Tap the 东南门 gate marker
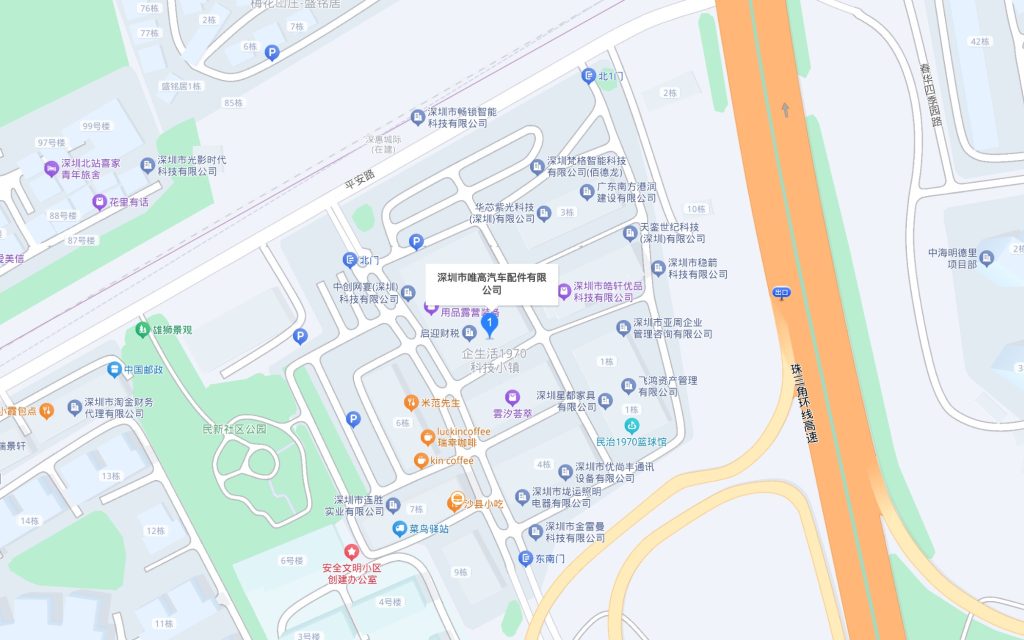1024x640 pixels. [526, 558]
